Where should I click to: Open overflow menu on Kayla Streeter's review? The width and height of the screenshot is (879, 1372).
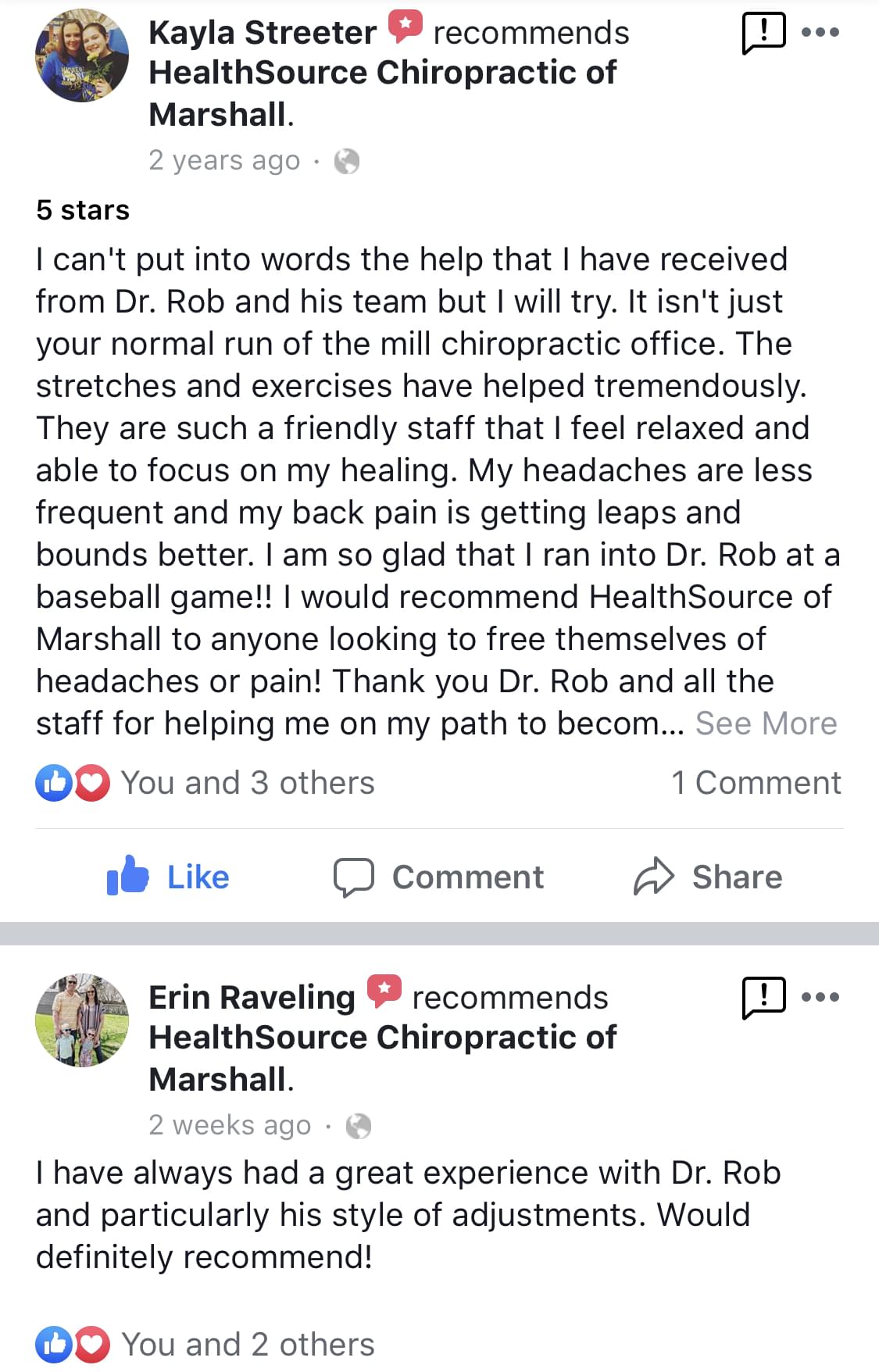[x=820, y=33]
